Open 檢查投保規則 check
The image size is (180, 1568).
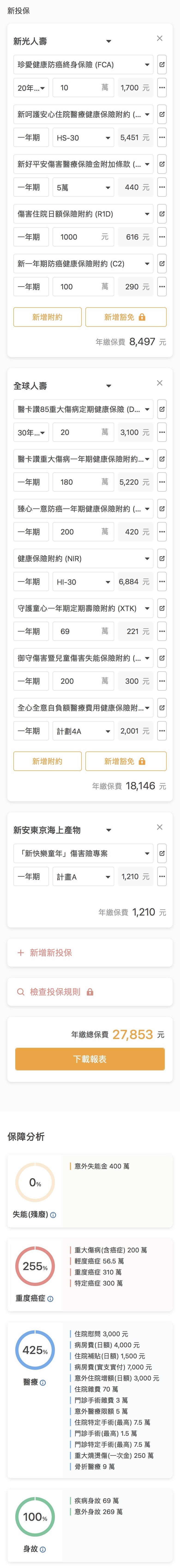(55, 992)
